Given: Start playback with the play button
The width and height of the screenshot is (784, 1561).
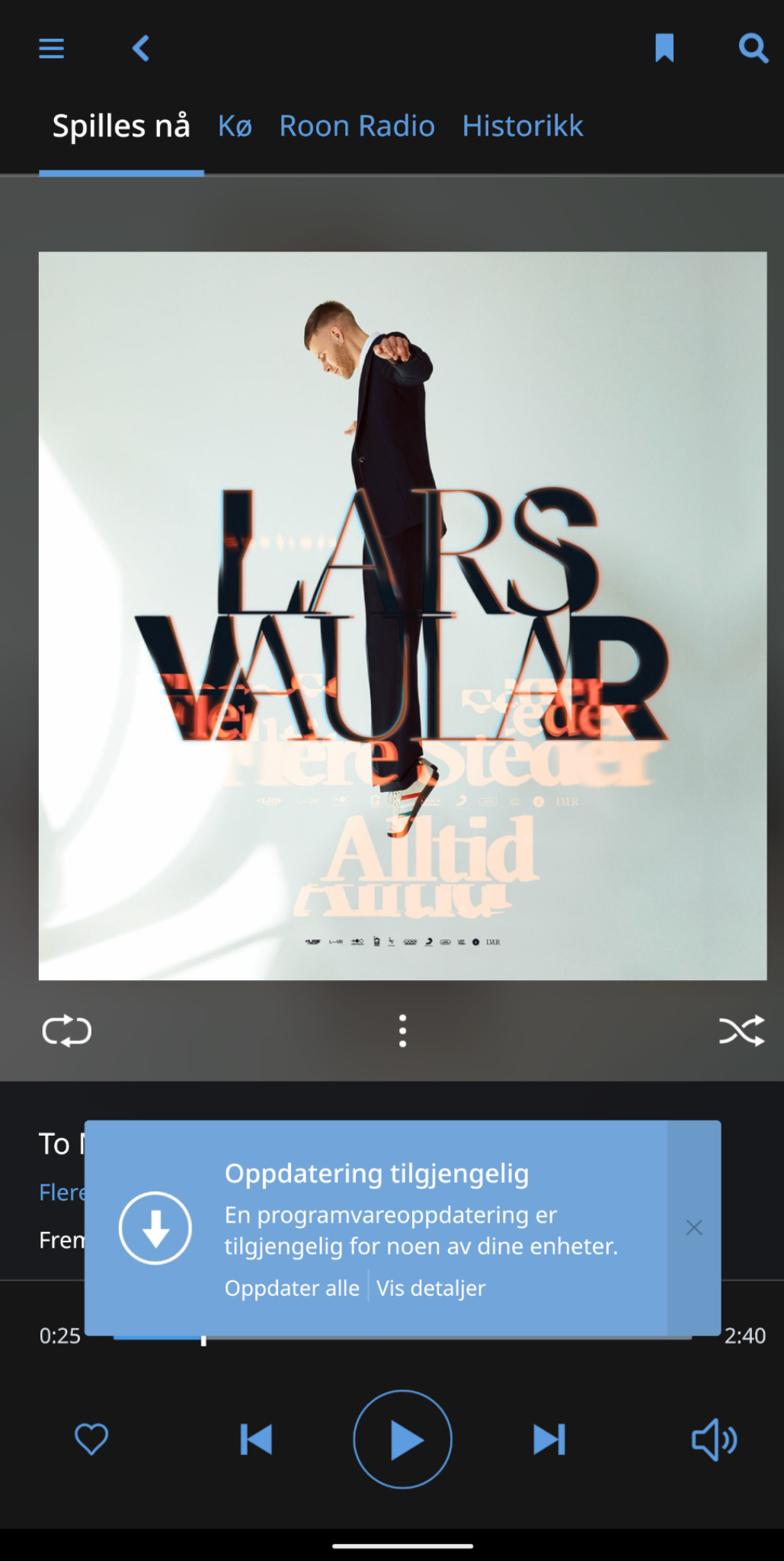Looking at the screenshot, I should [402, 1439].
